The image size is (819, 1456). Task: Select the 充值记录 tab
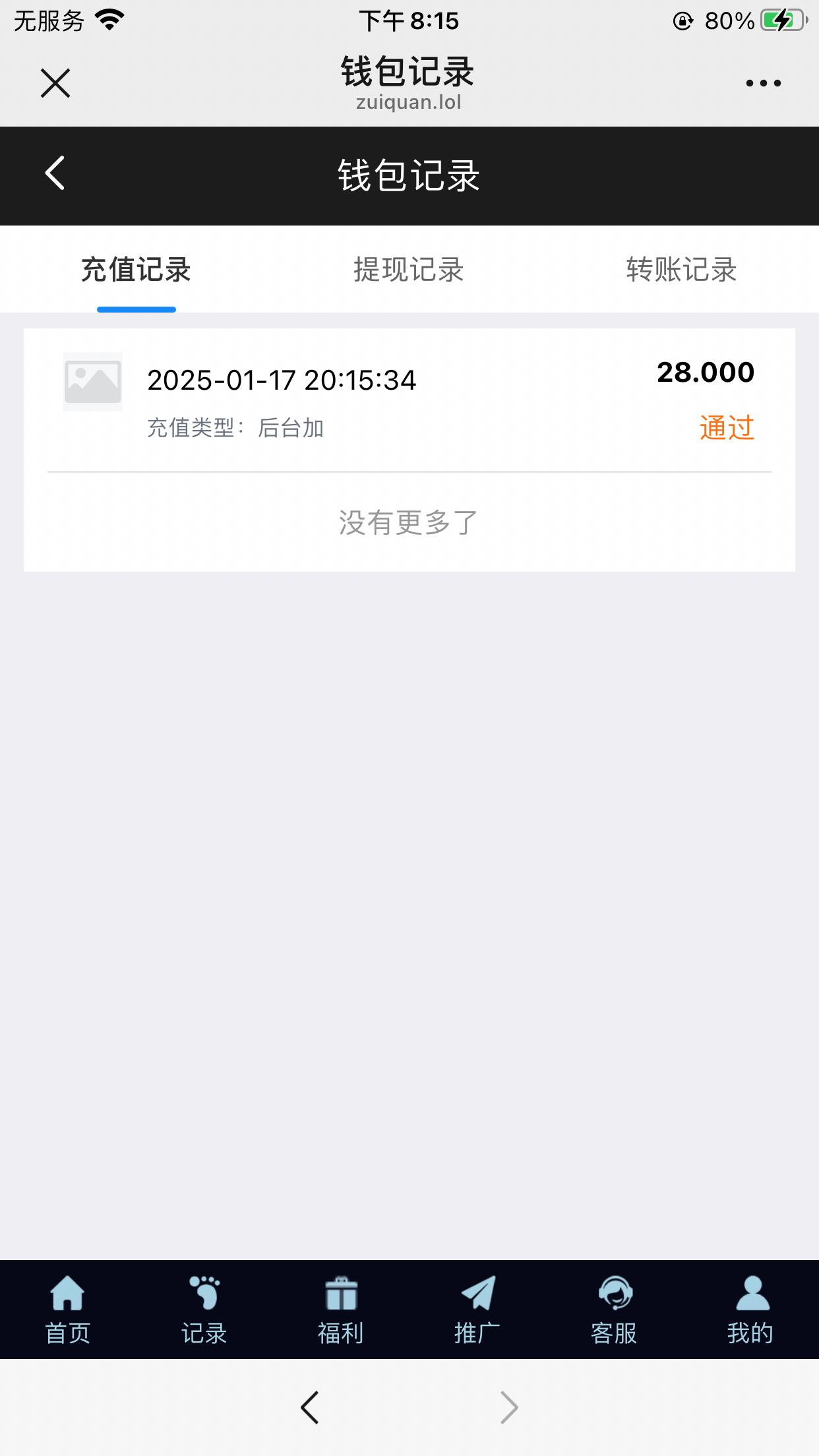tap(136, 270)
